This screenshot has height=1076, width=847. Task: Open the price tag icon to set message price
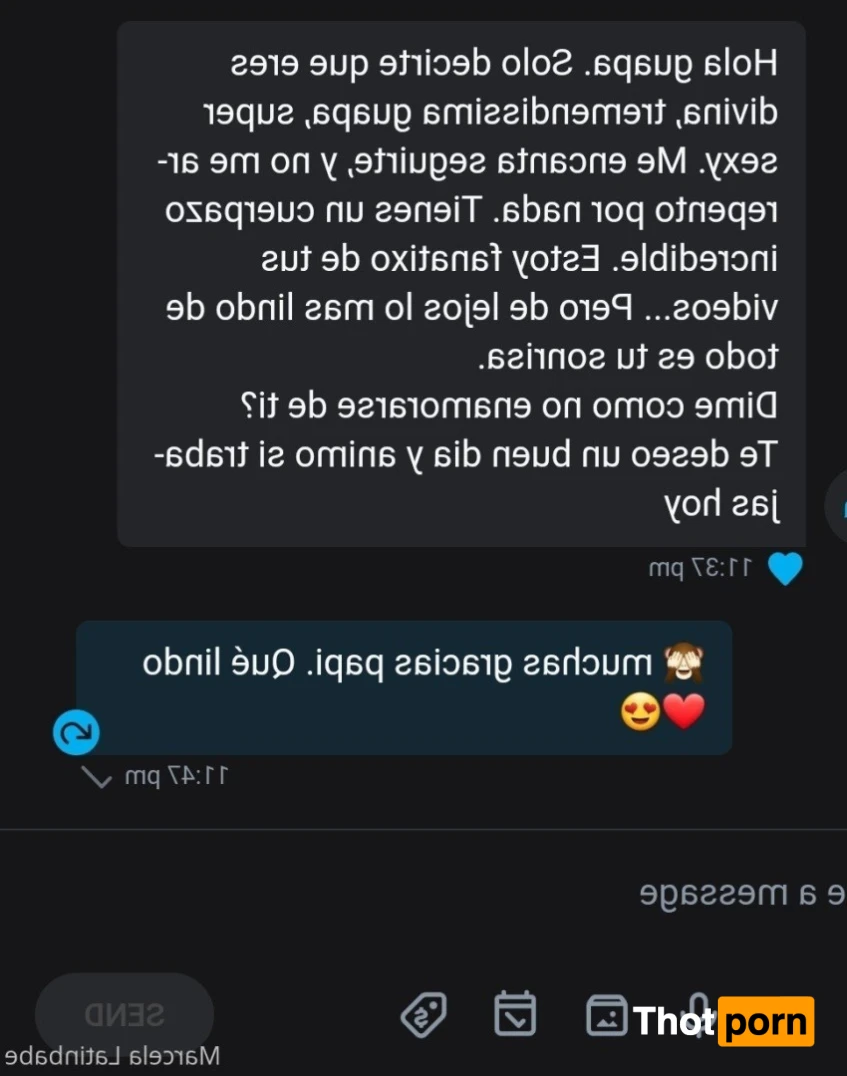pos(424,1016)
